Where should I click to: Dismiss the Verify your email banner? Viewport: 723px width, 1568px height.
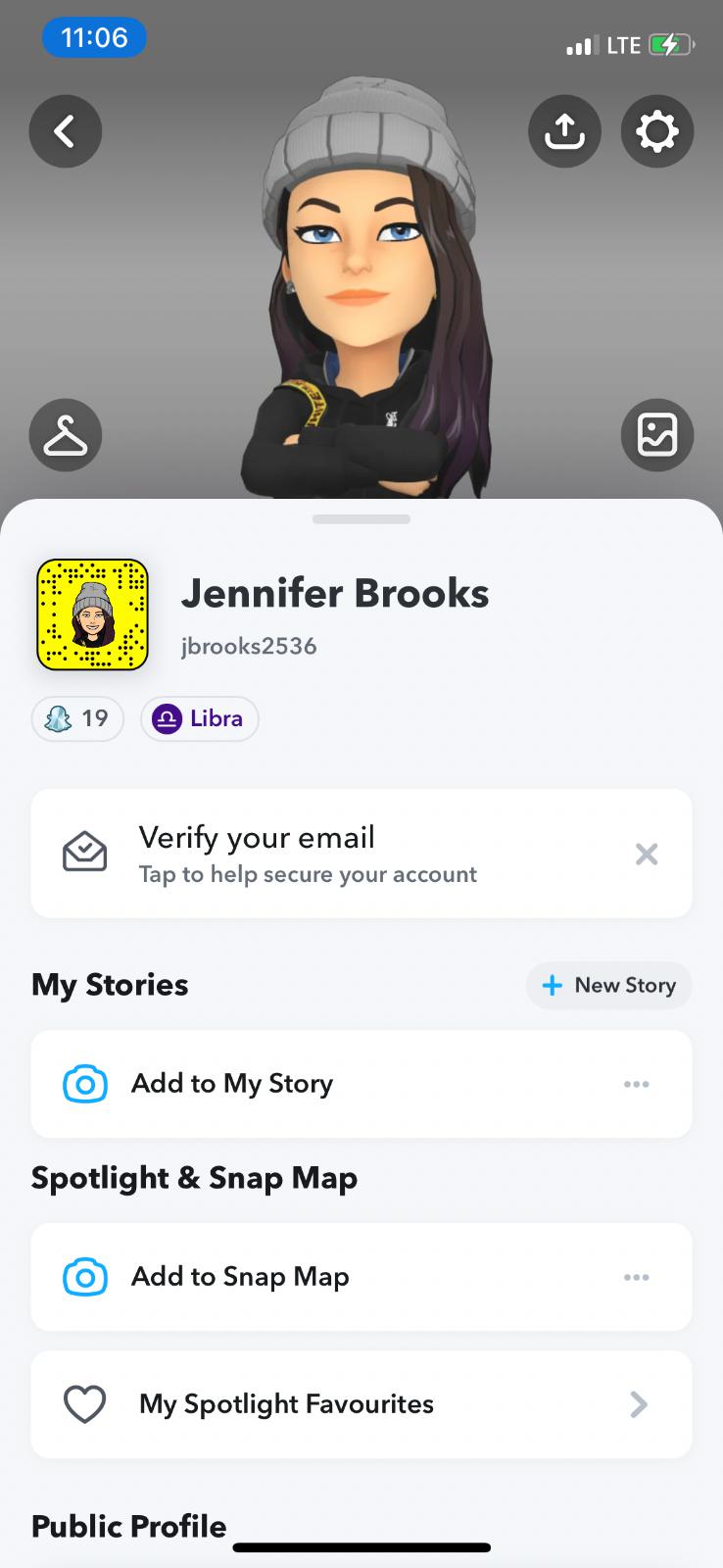647,855
